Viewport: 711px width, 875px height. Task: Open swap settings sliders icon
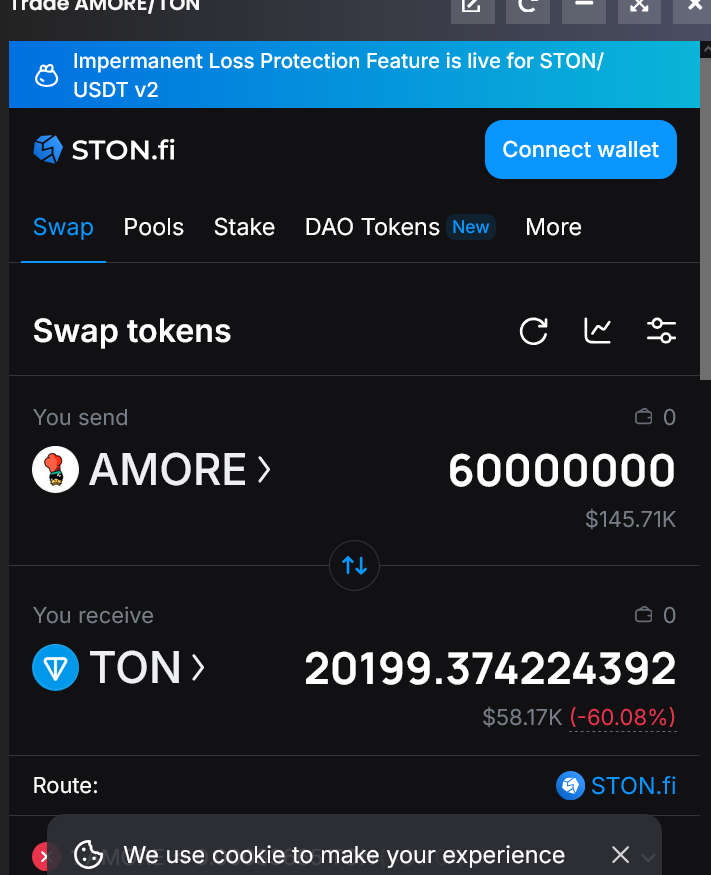[661, 331]
